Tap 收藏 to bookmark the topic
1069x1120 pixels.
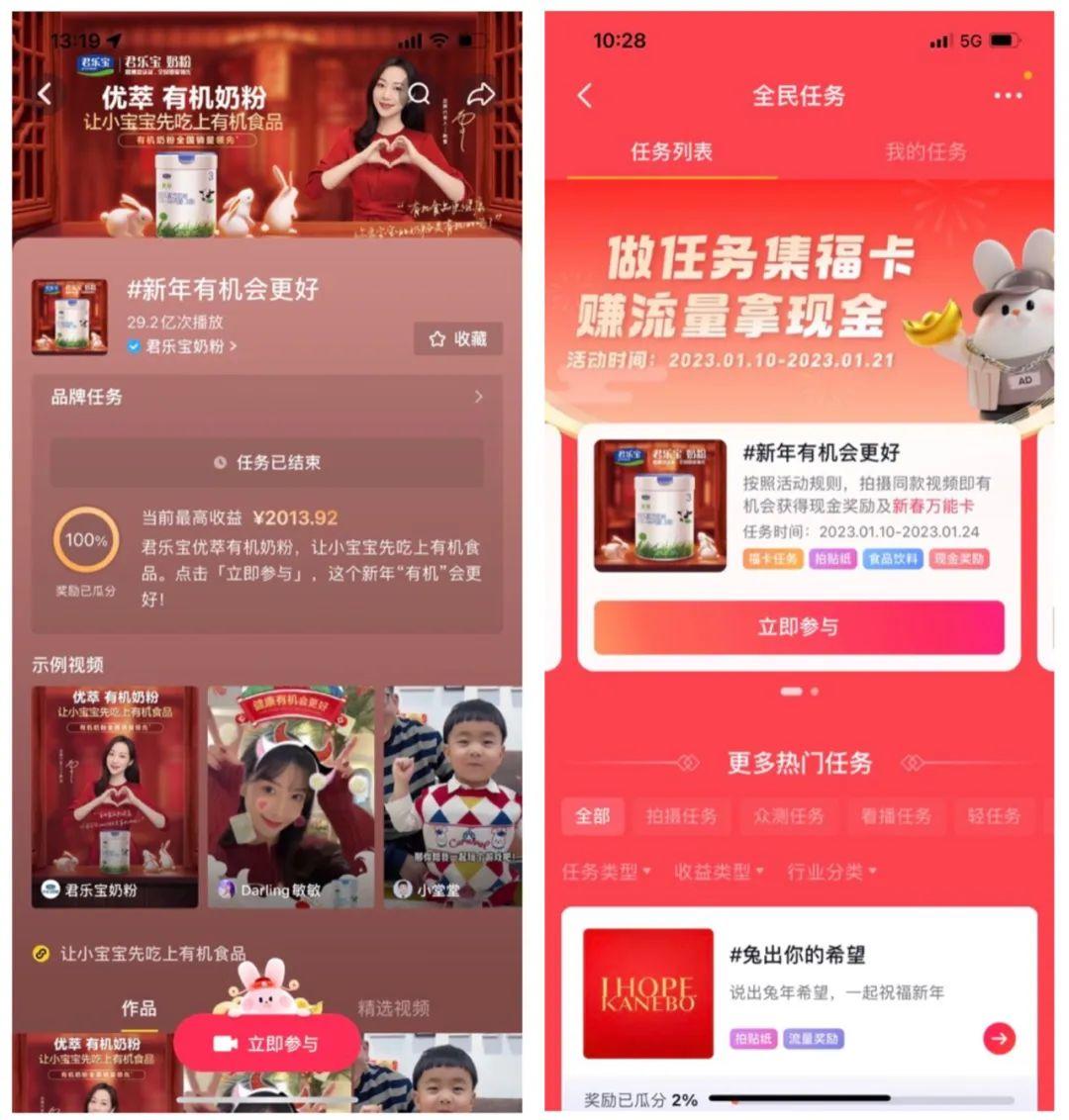[458, 338]
